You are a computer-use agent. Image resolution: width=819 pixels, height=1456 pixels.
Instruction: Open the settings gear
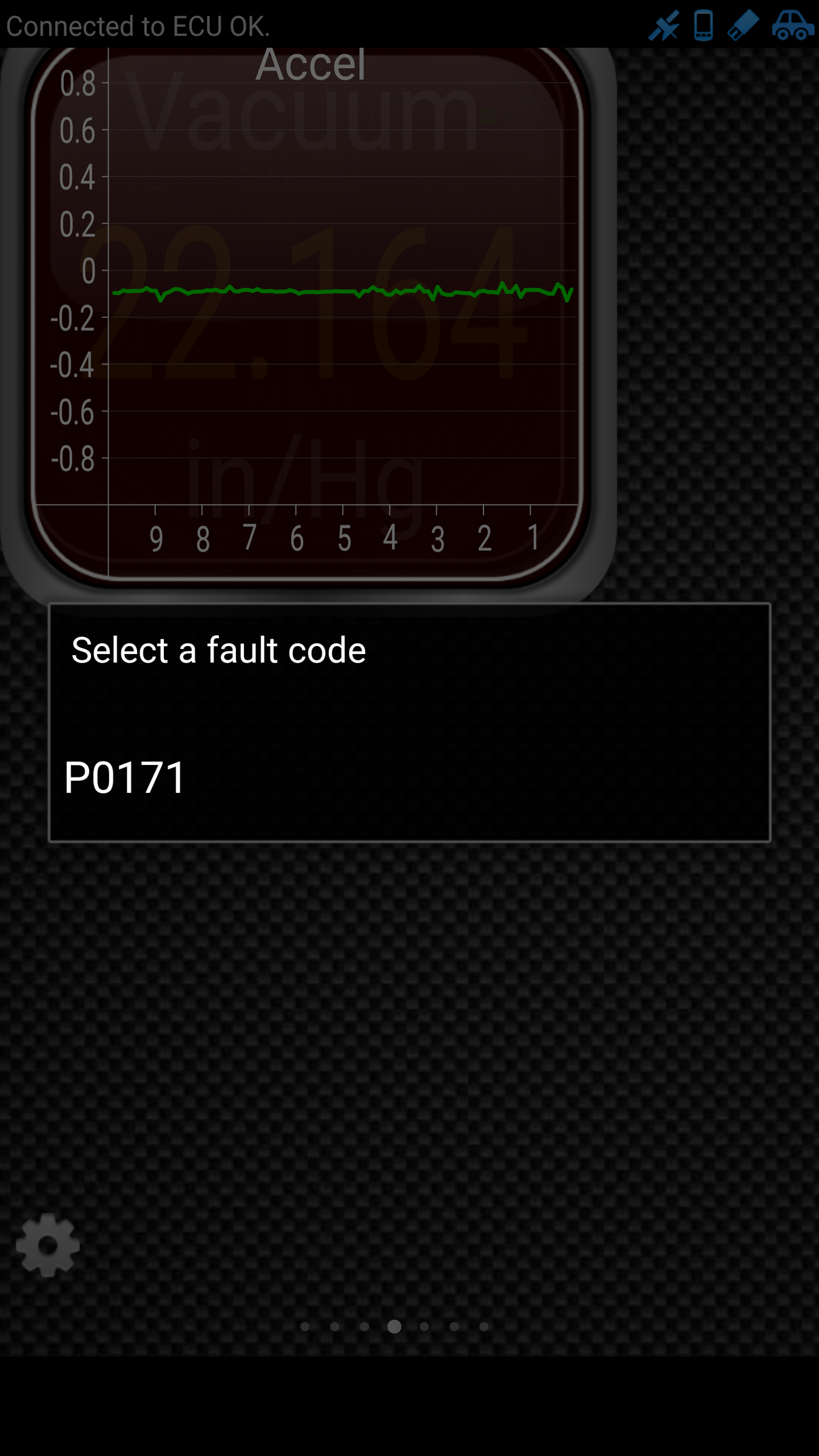point(48,1245)
